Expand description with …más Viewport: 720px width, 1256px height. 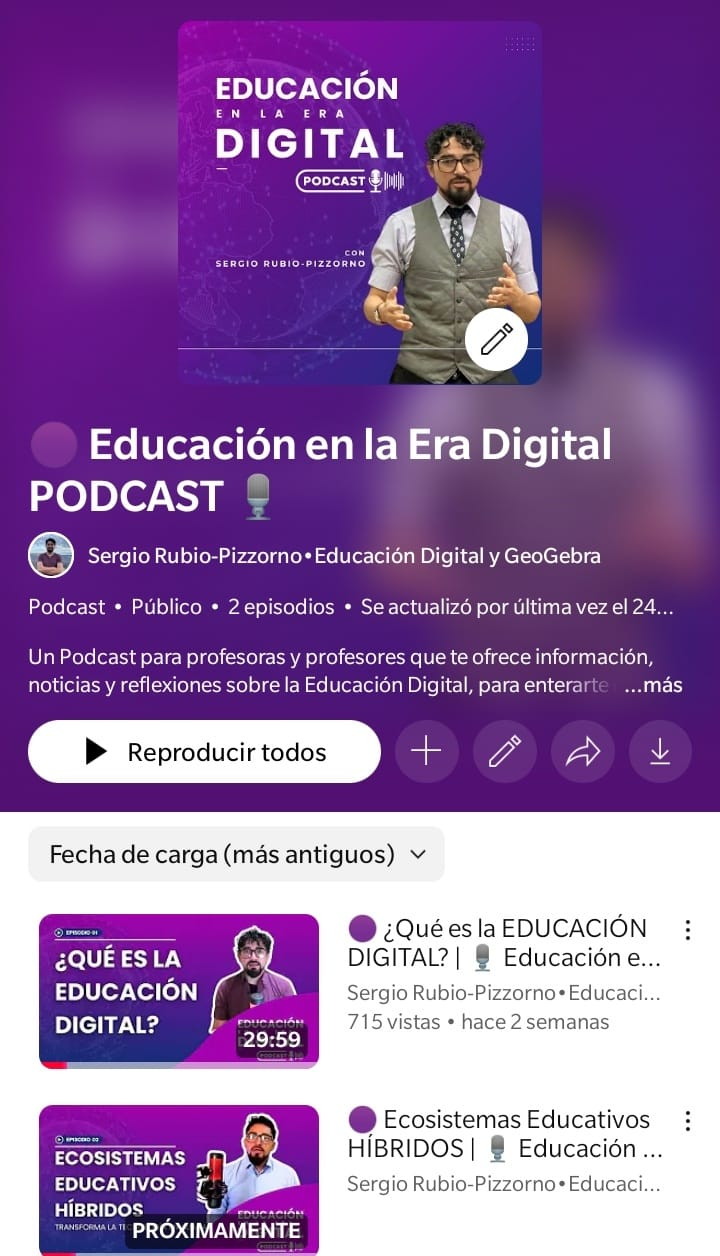pyautogui.click(x=653, y=686)
